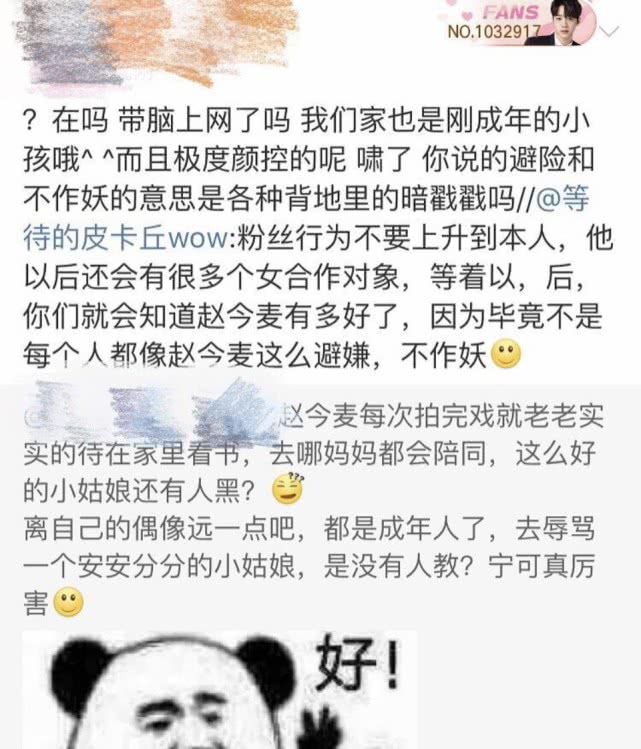View the panda meme image
This screenshot has height=749, width=641.
[219, 689]
